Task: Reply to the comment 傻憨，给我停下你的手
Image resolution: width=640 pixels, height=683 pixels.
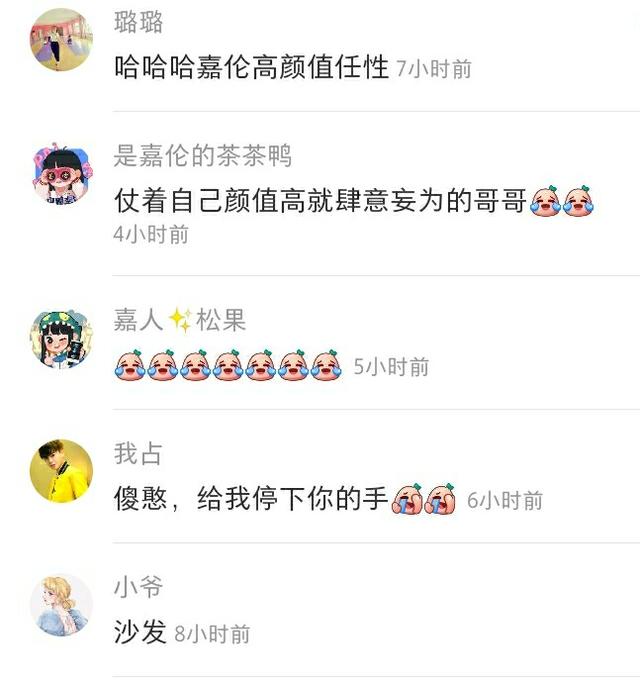Action: [x=251, y=499]
